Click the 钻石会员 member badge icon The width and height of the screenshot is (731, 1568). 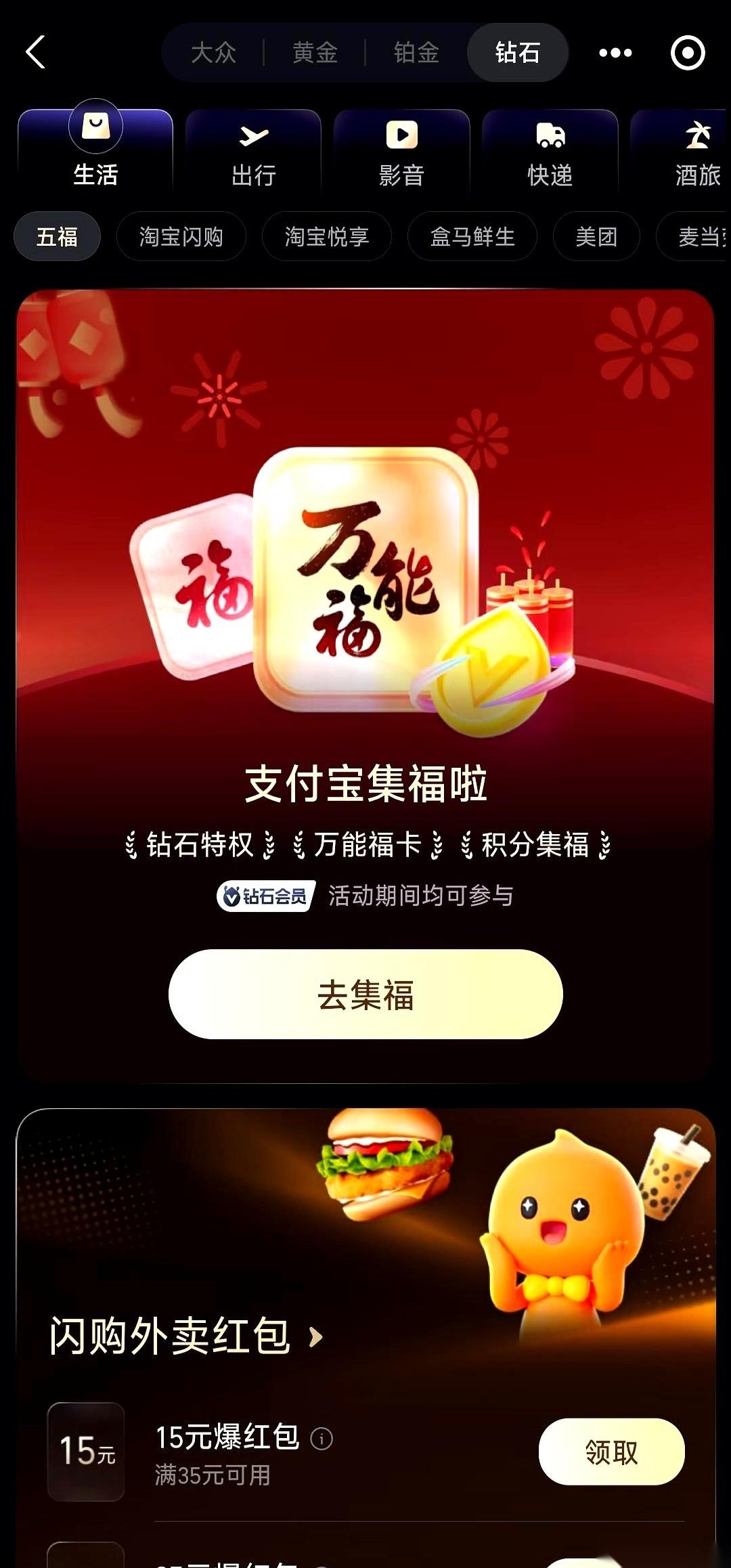point(265,895)
